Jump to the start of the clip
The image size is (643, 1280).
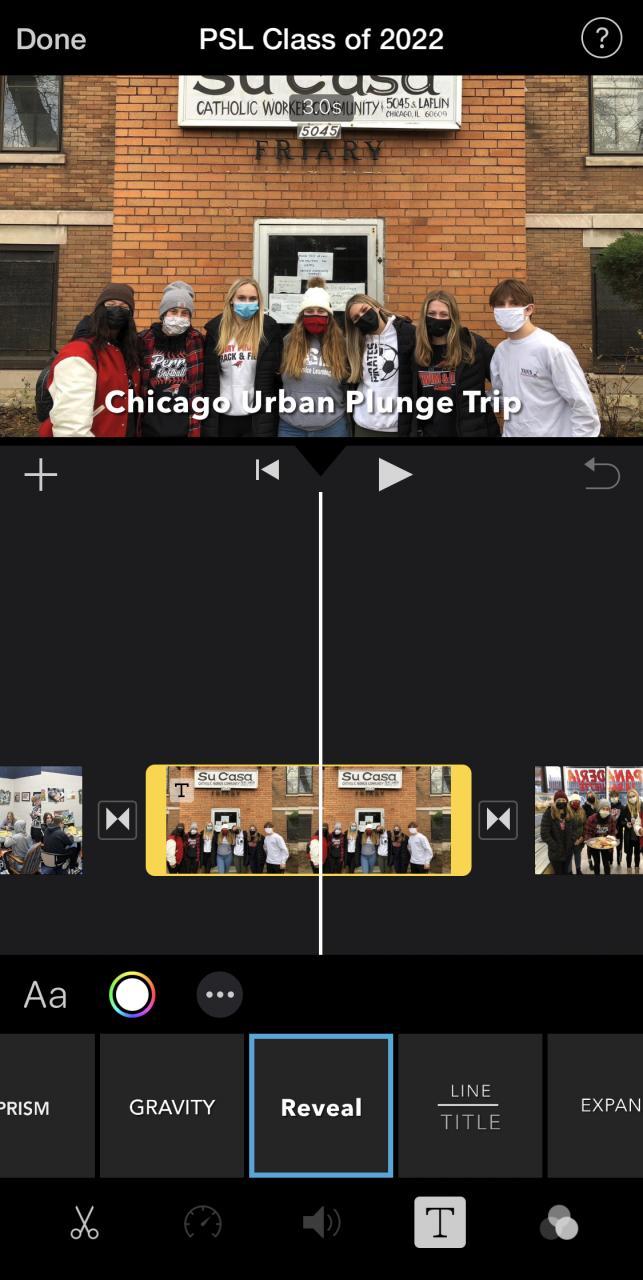(267, 470)
